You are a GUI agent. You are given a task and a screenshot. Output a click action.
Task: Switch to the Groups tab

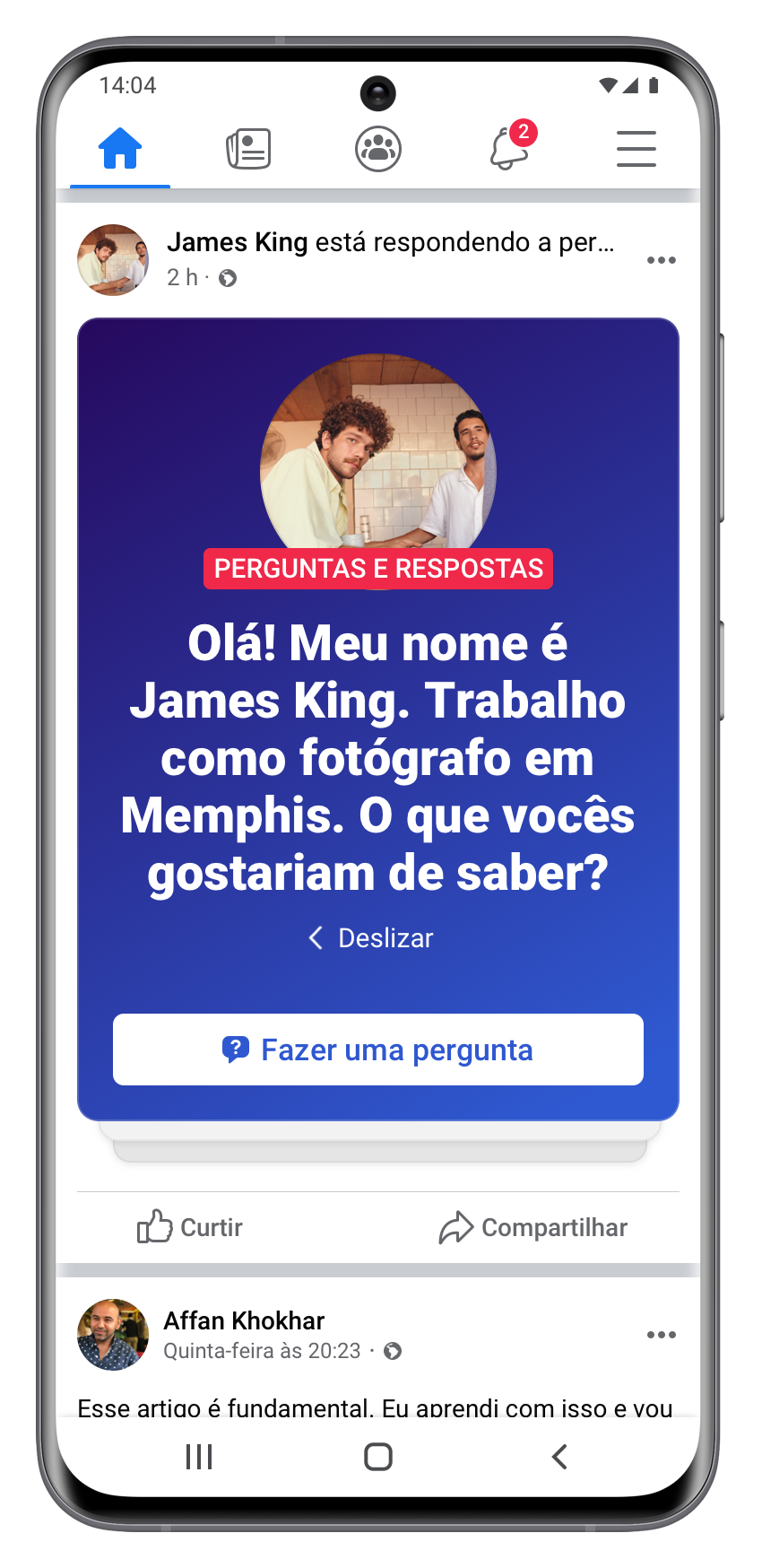point(377,148)
